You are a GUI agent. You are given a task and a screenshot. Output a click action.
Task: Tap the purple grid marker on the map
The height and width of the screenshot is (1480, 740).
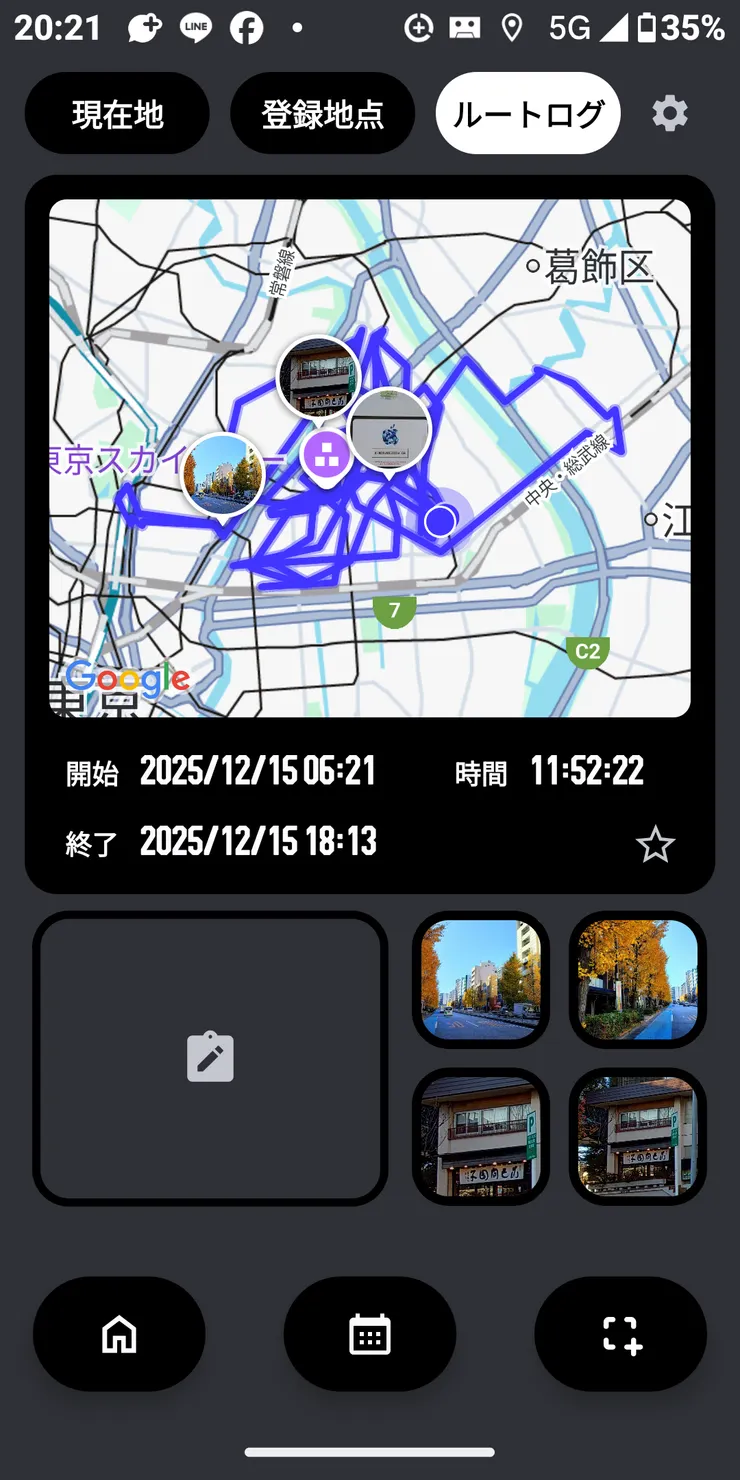click(x=325, y=455)
